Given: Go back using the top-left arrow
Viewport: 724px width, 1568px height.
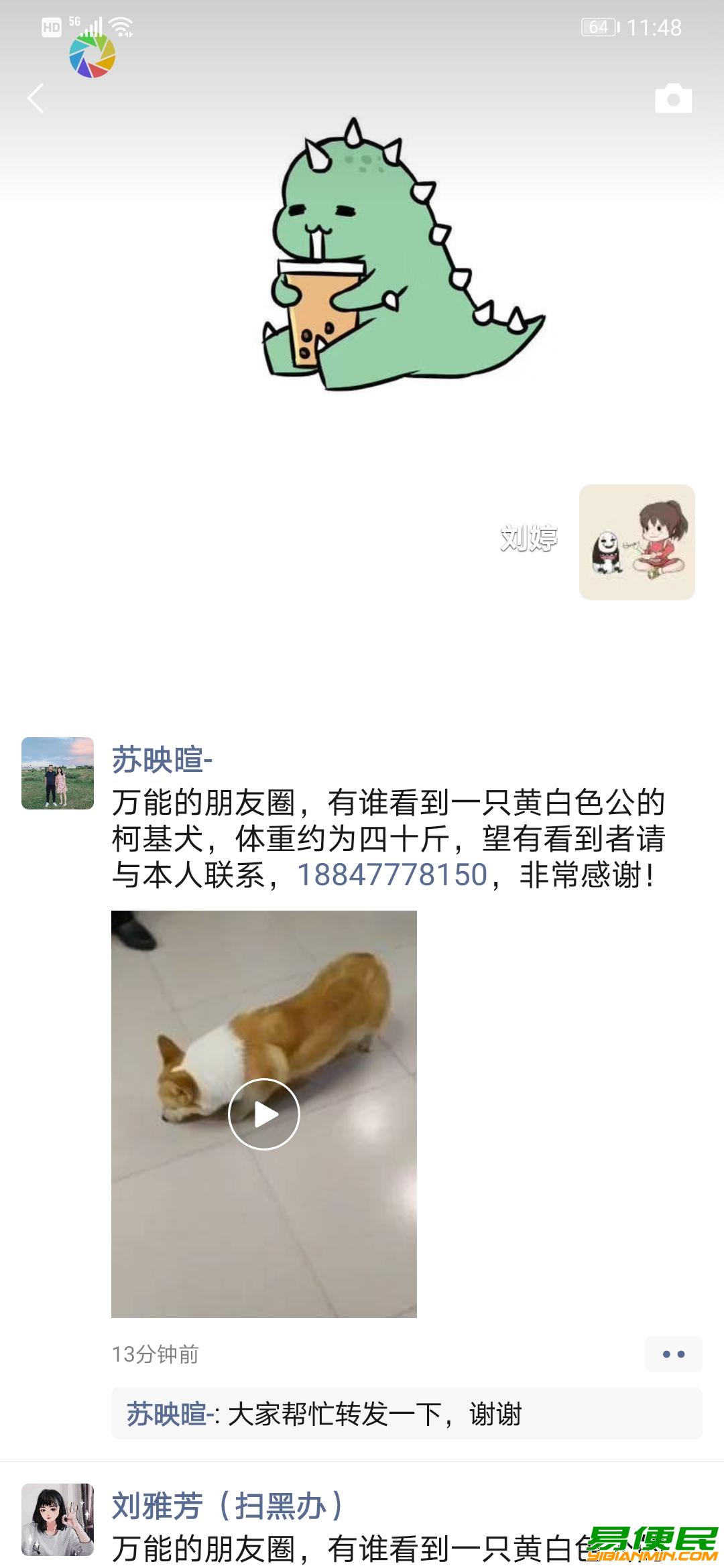Looking at the screenshot, I should coord(36,99).
